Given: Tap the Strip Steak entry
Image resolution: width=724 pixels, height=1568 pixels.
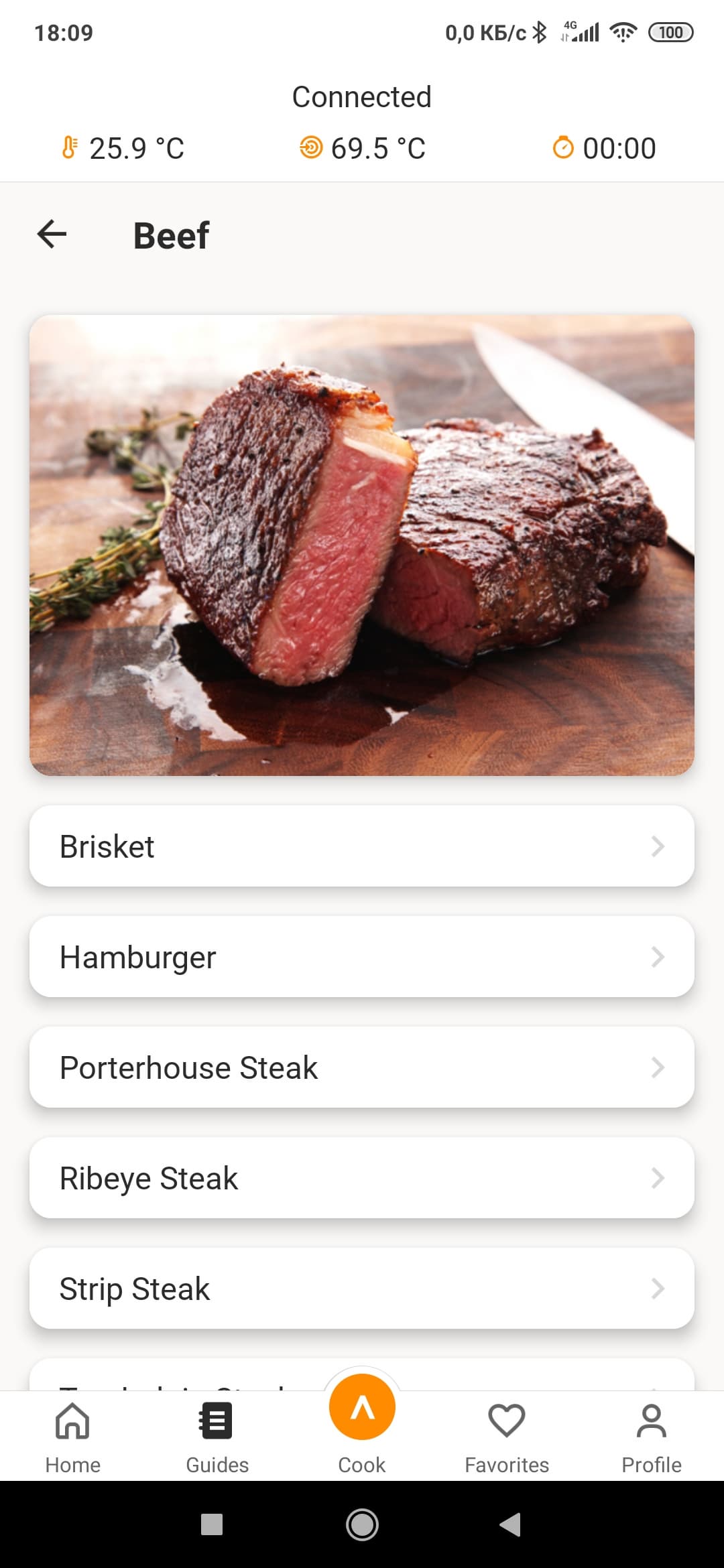Looking at the screenshot, I should coord(362,1289).
